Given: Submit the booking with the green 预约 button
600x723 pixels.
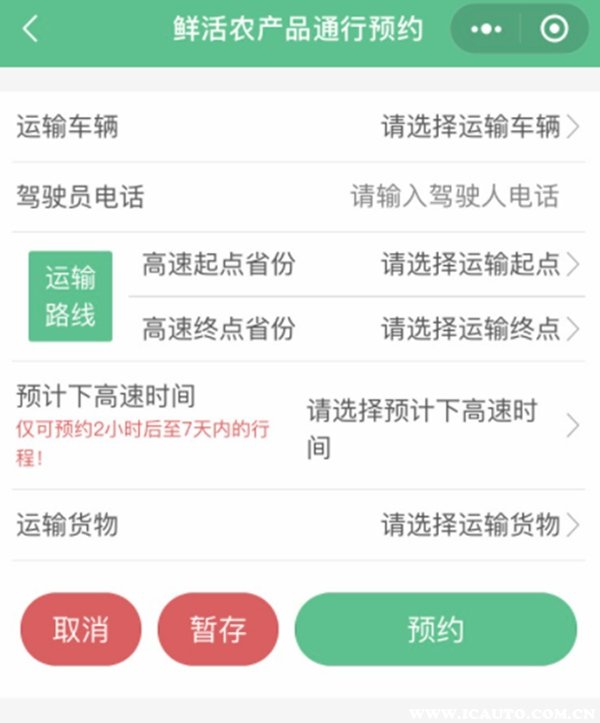Looking at the screenshot, I should point(435,630).
